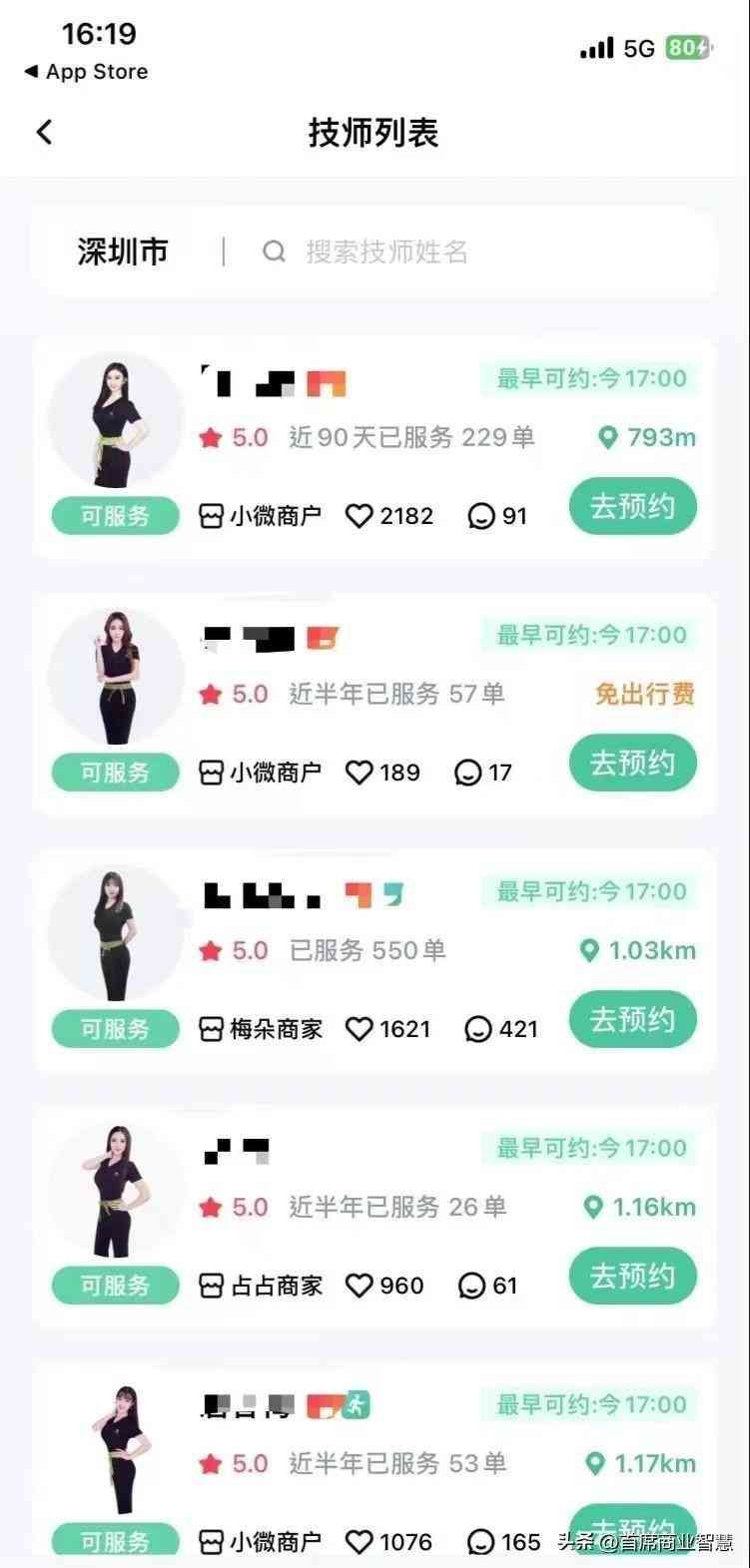Open the technician card with 229单 served
This screenshot has height=1568, width=750.
(410, 437)
